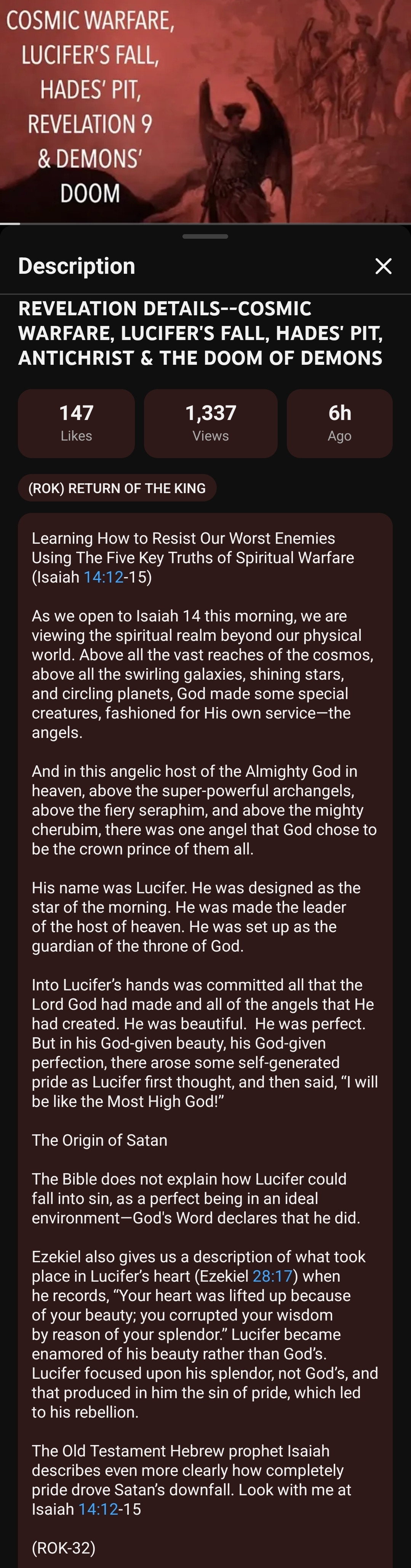Close the Description panel
The height and width of the screenshot is (1568, 411).
coord(383,266)
